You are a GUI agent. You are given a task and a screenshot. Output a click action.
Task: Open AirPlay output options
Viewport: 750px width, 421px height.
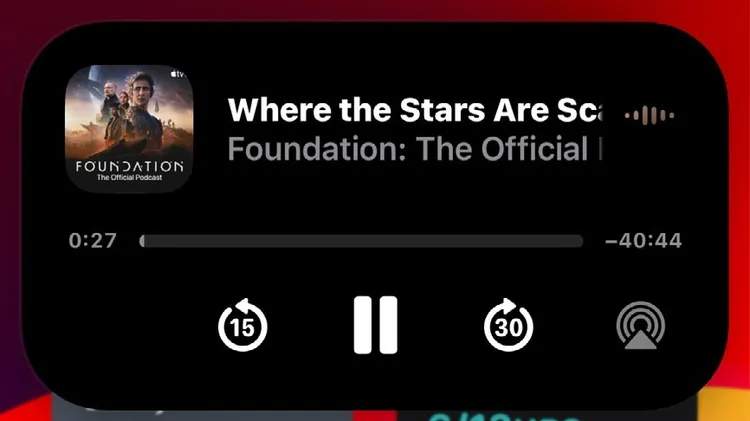[641, 326]
